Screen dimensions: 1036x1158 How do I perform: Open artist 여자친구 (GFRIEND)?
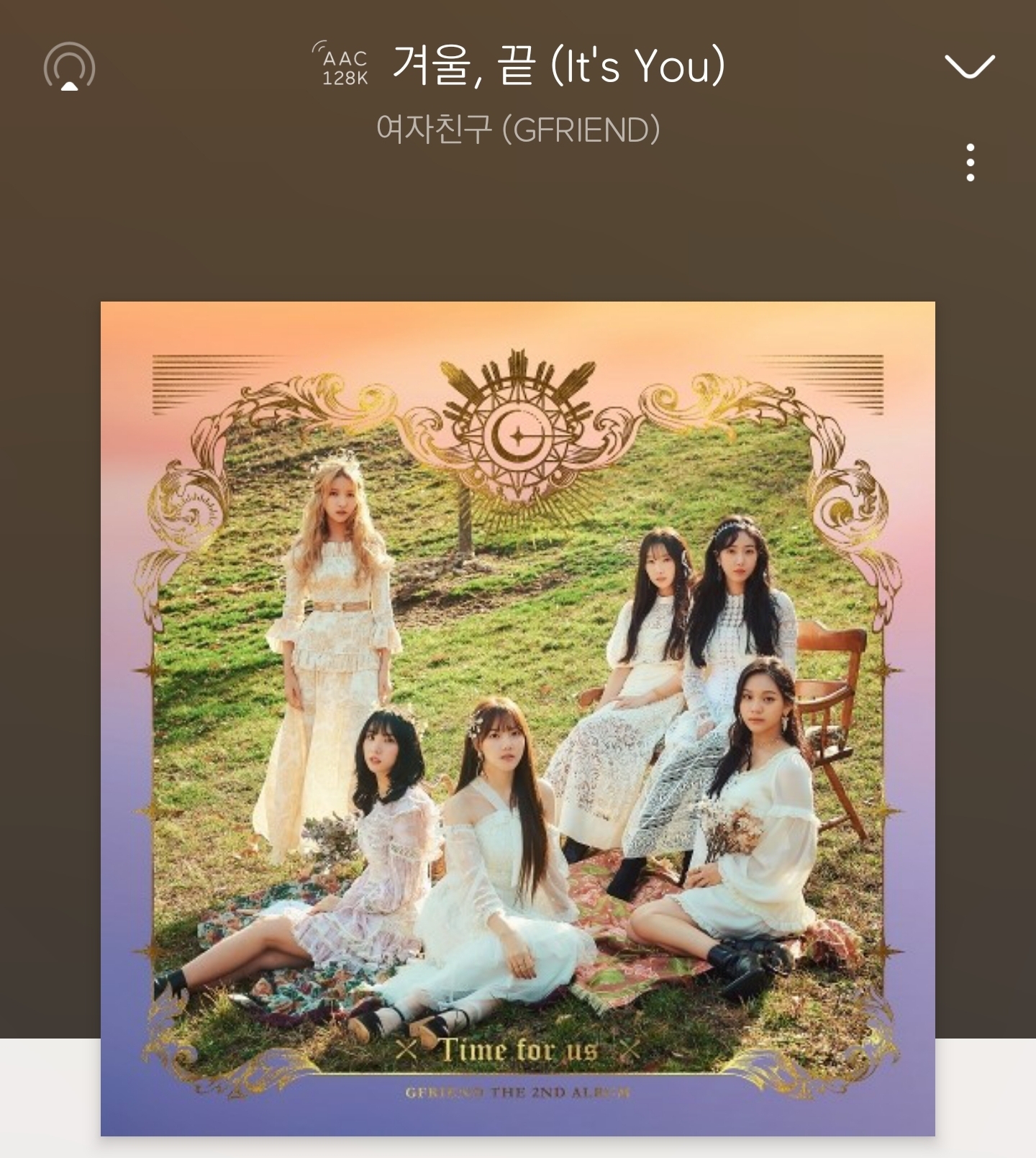click(518, 130)
